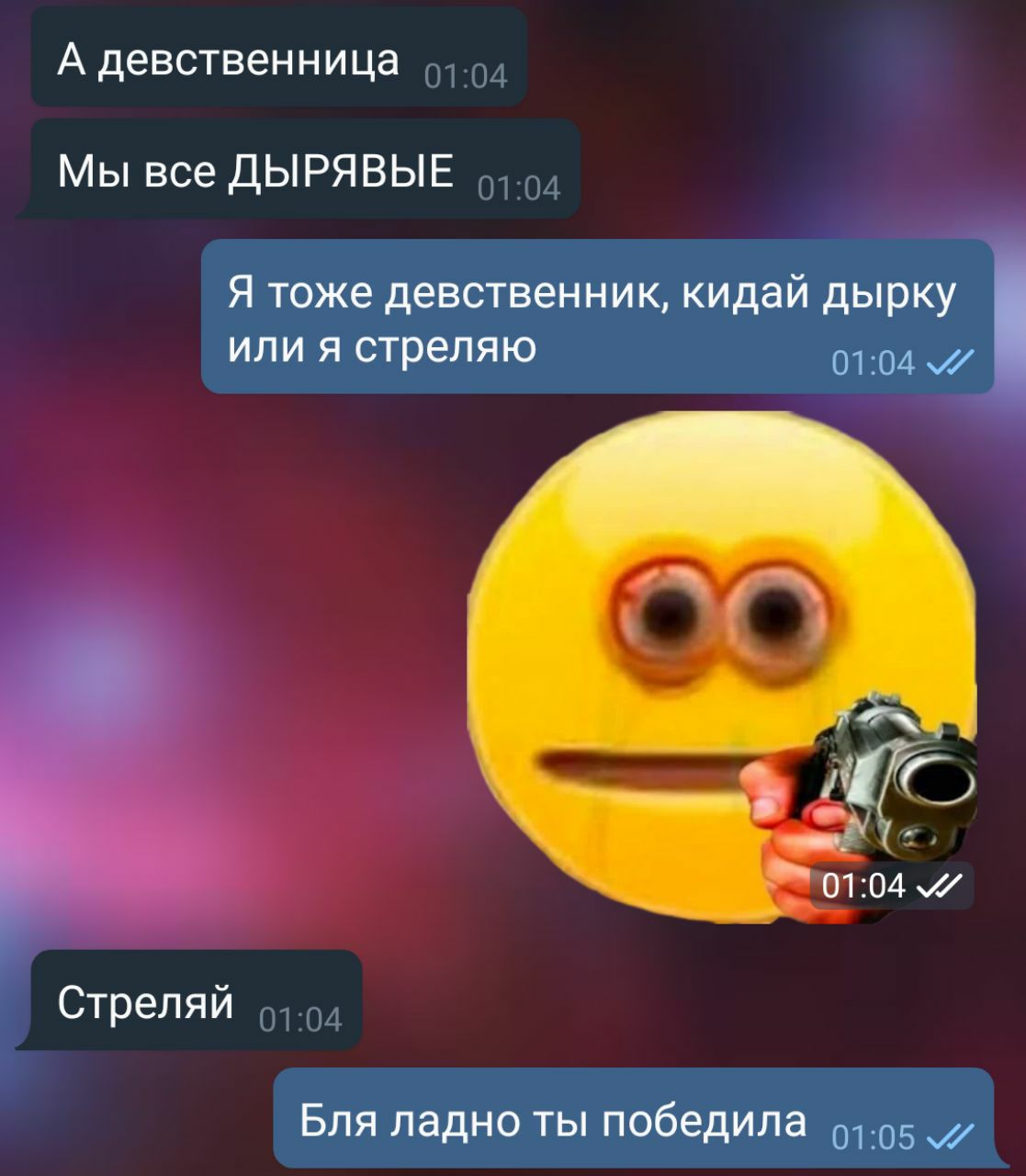Tap the "Мы все ДЫРЯВЫЕ" message bubble
The width and height of the screenshot is (1026, 1176).
click(299, 169)
